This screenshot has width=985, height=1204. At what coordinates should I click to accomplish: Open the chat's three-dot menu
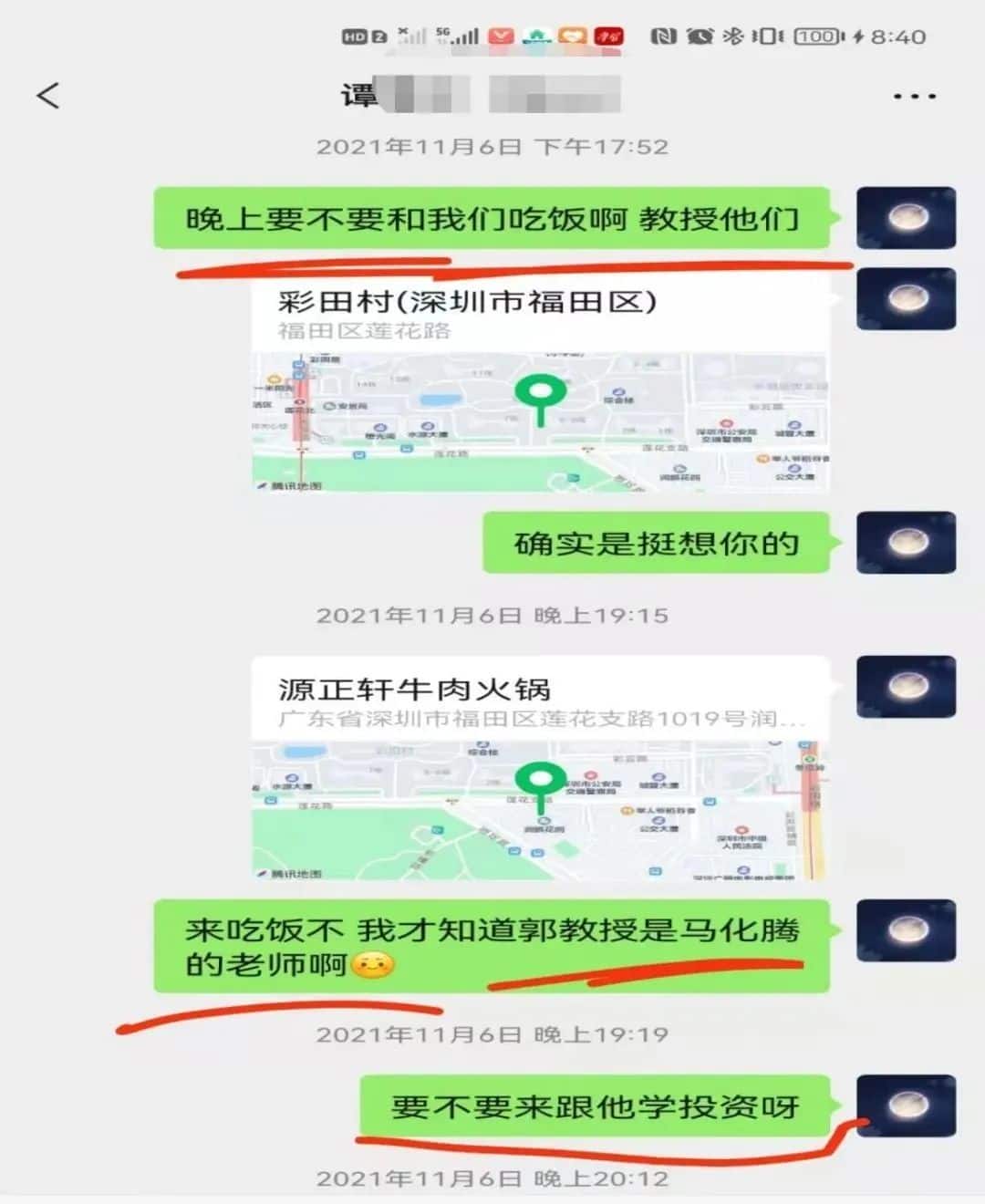pyautogui.click(x=914, y=96)
